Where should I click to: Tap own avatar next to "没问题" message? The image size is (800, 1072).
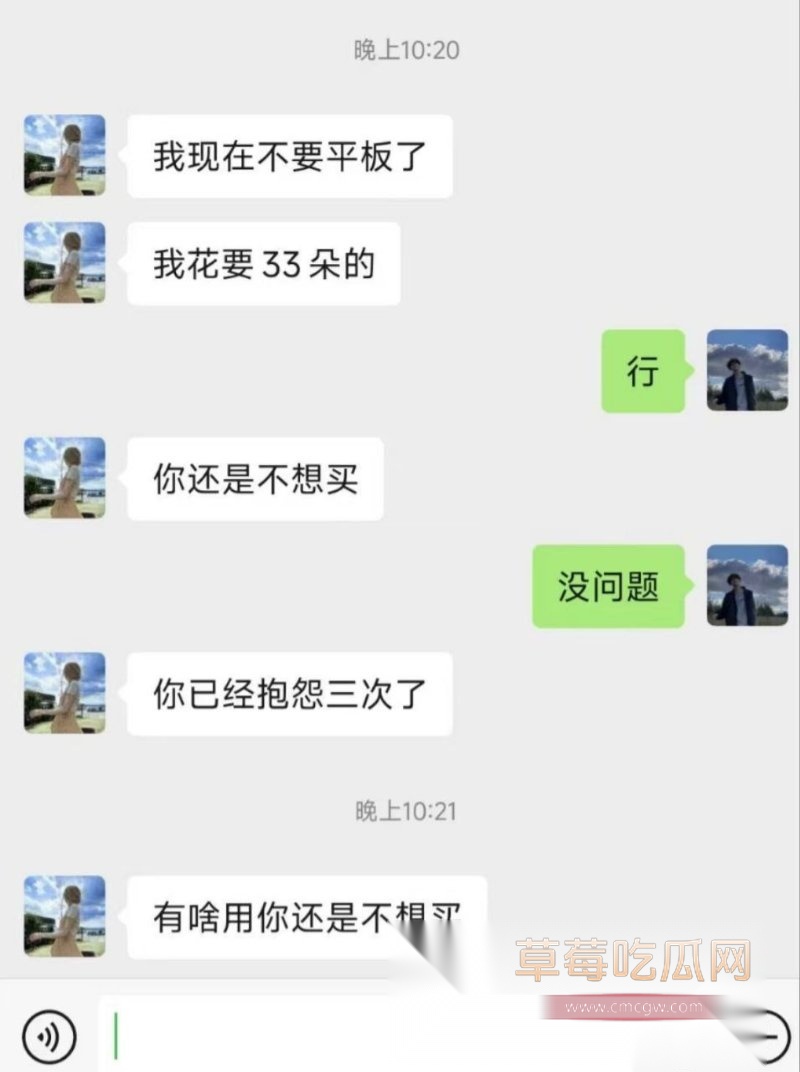747,585
